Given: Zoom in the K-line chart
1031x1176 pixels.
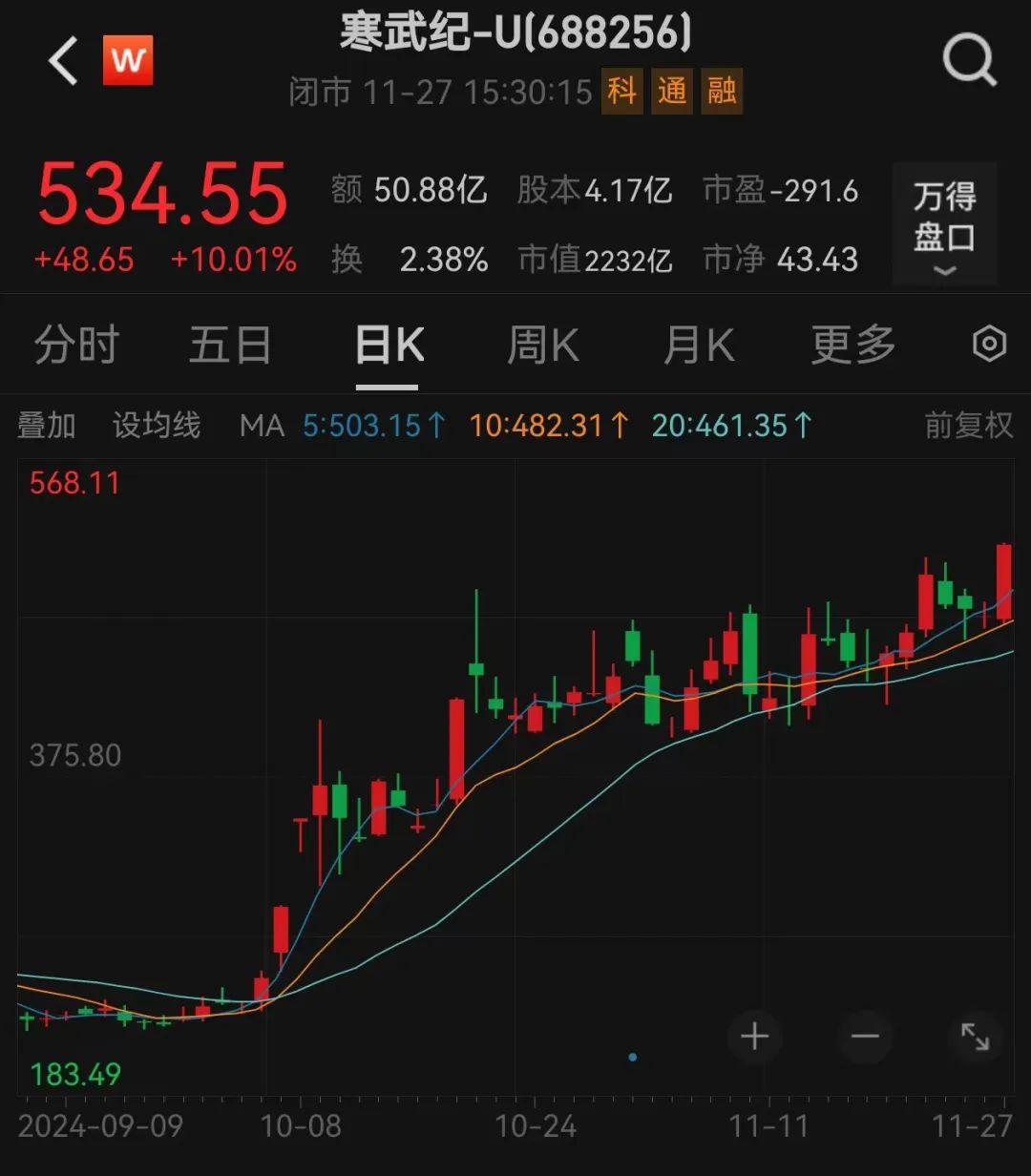Looking at the screenshot, I should coord(755,1037).
